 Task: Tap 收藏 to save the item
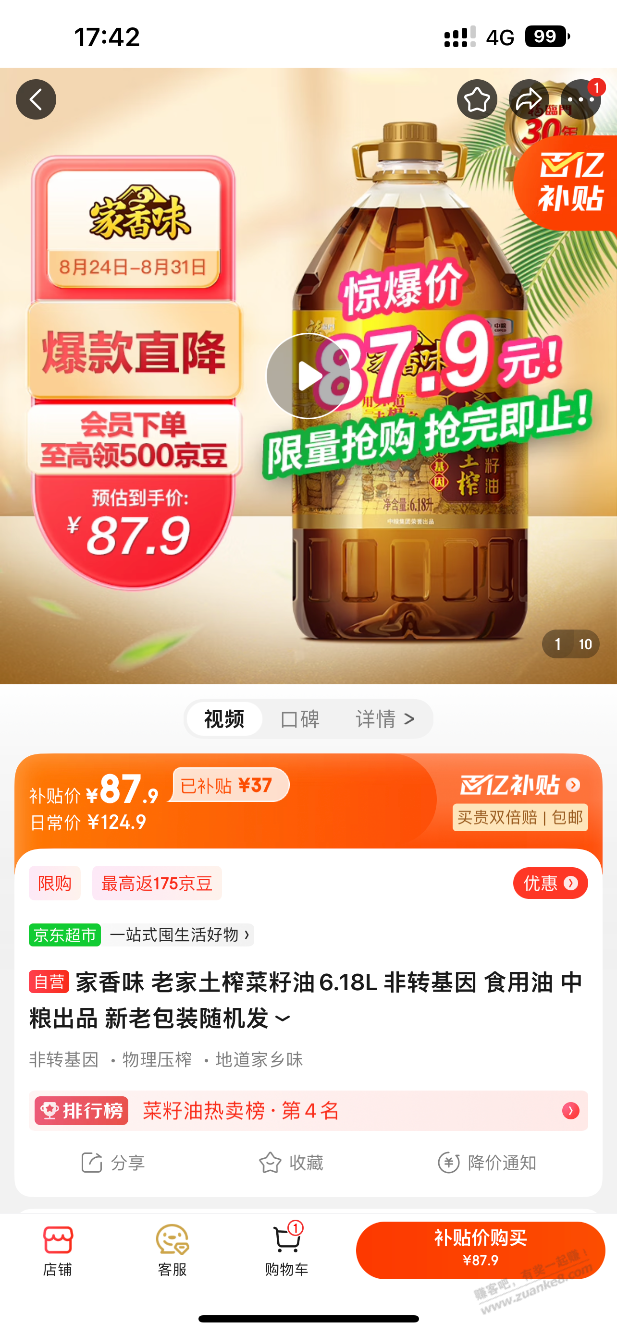pyautogui.click(x=291, y=1163)
